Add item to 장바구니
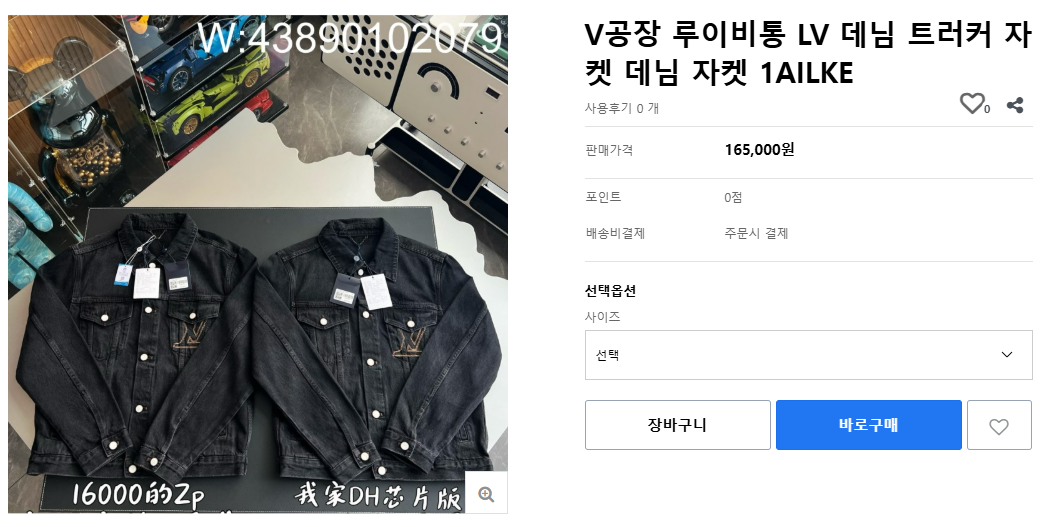The width and height of the screenshot is (1050, 527). click(677, 425)
